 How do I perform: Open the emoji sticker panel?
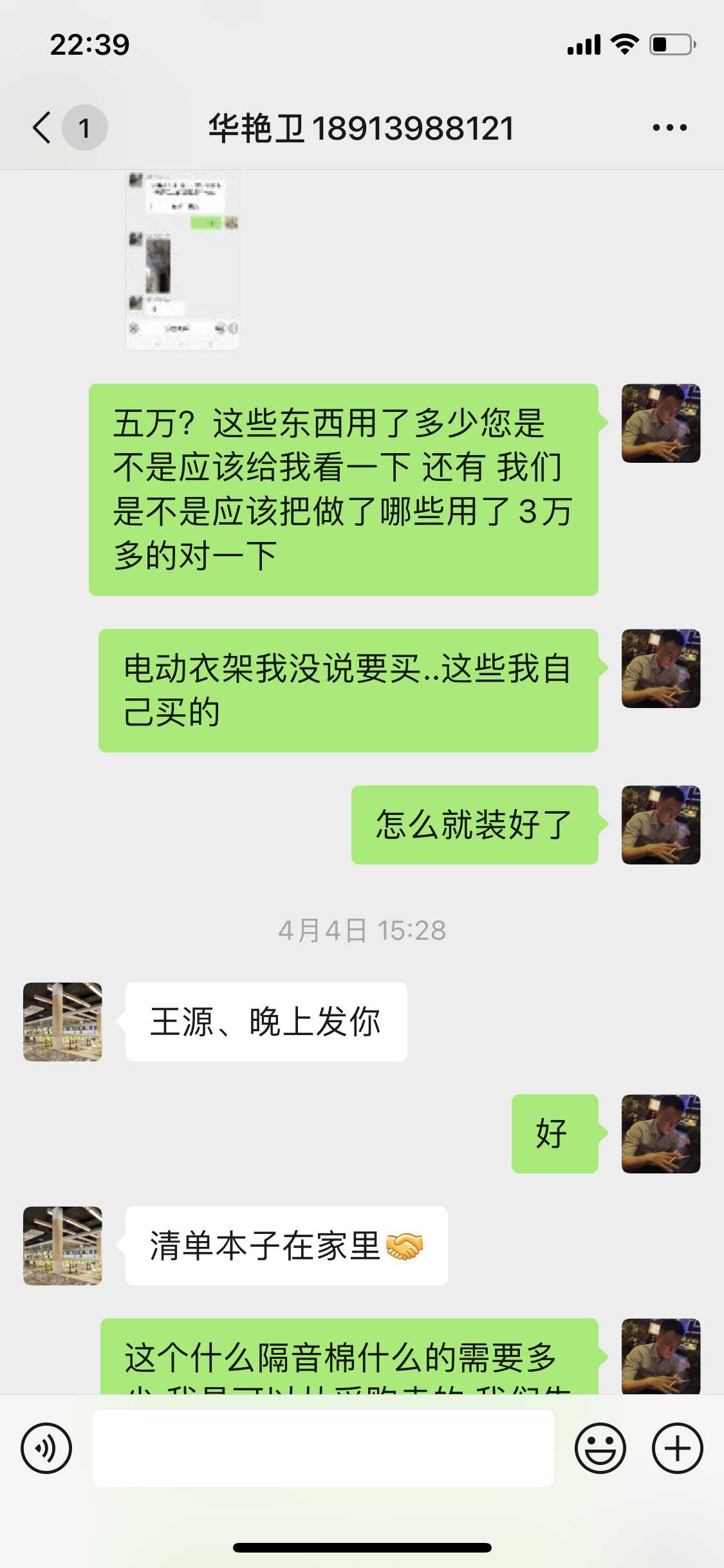[x=600, y=1448]
